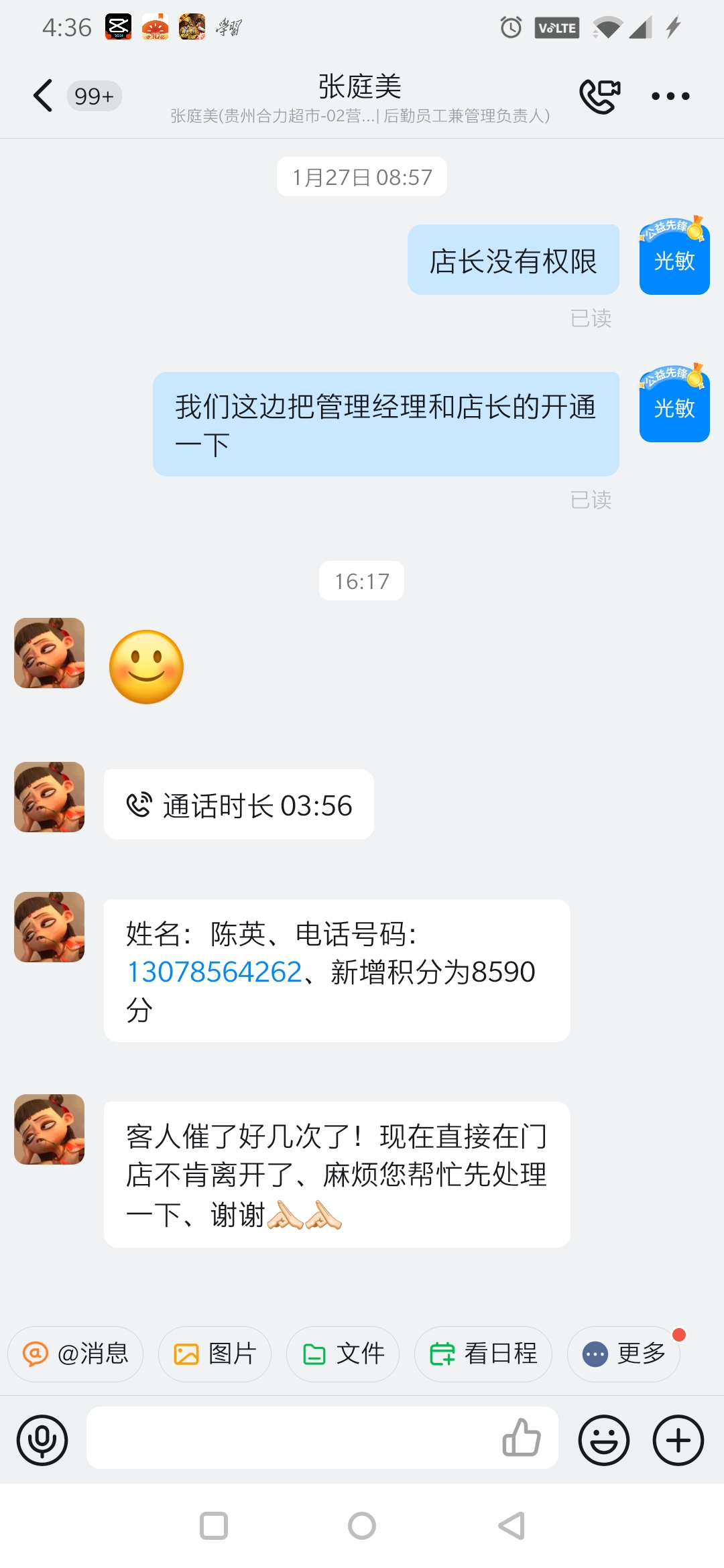Choose the 图片 chip to send photos

pos(215,1354)
